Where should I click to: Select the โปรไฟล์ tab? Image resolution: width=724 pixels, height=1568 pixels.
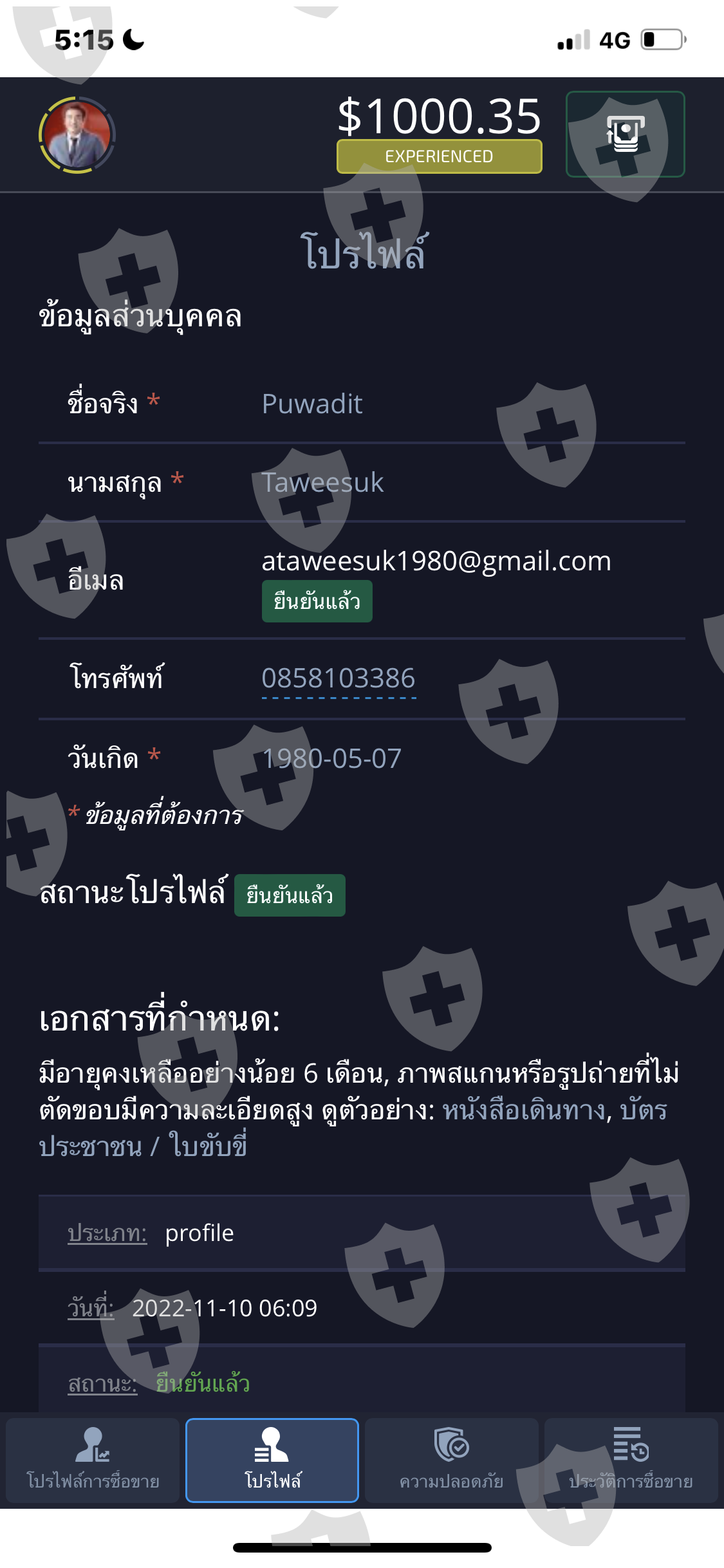pos(272,1461)
